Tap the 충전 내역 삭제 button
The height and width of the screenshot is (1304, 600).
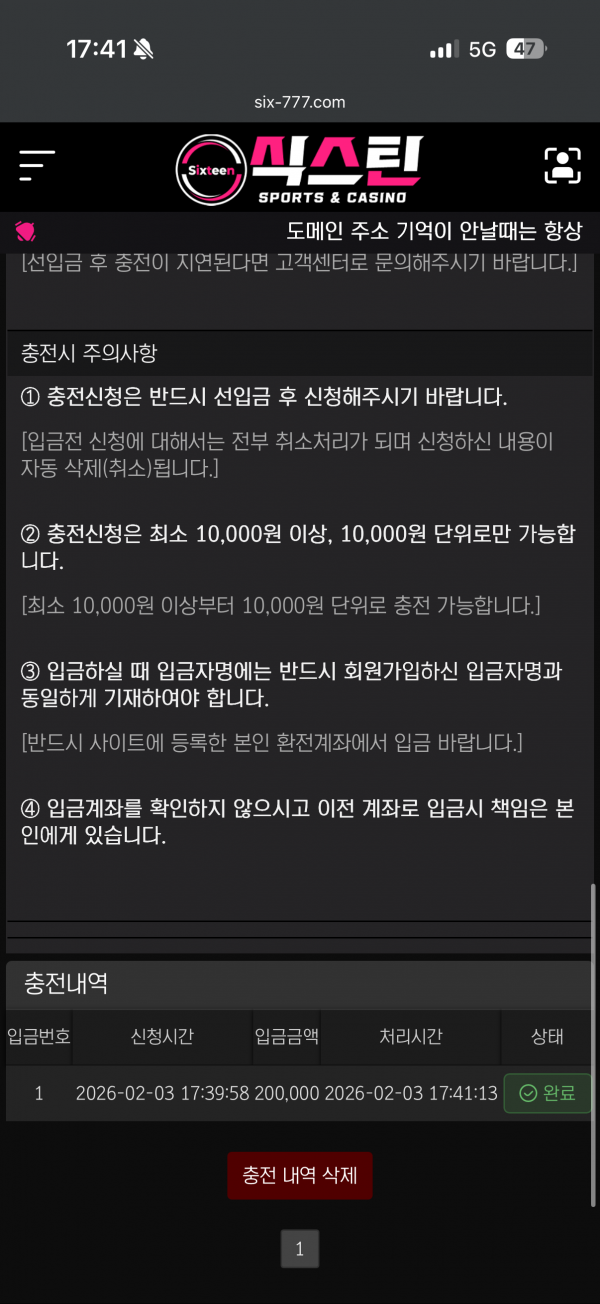point(300,1175)
